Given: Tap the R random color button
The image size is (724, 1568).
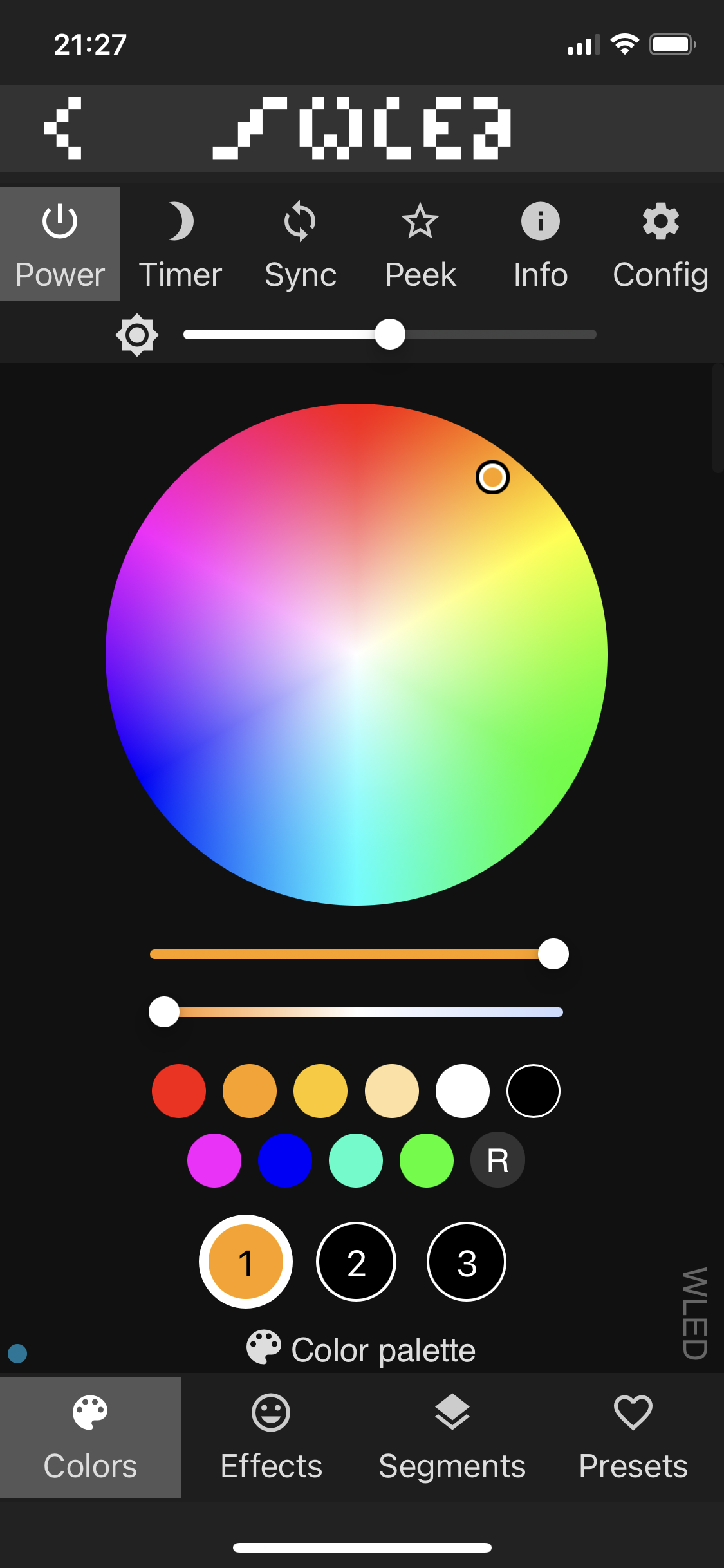Looking at the screenshot, I should [497, 1161].
